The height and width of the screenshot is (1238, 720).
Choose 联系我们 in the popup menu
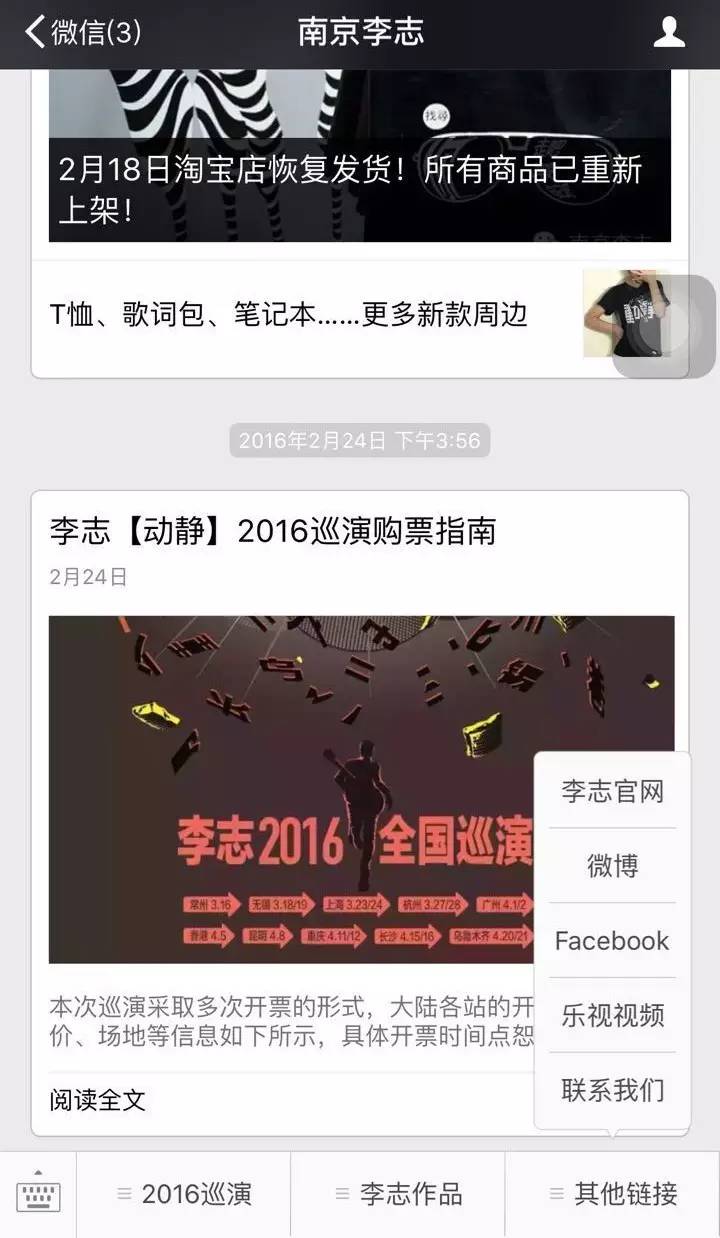[612, 1090]
